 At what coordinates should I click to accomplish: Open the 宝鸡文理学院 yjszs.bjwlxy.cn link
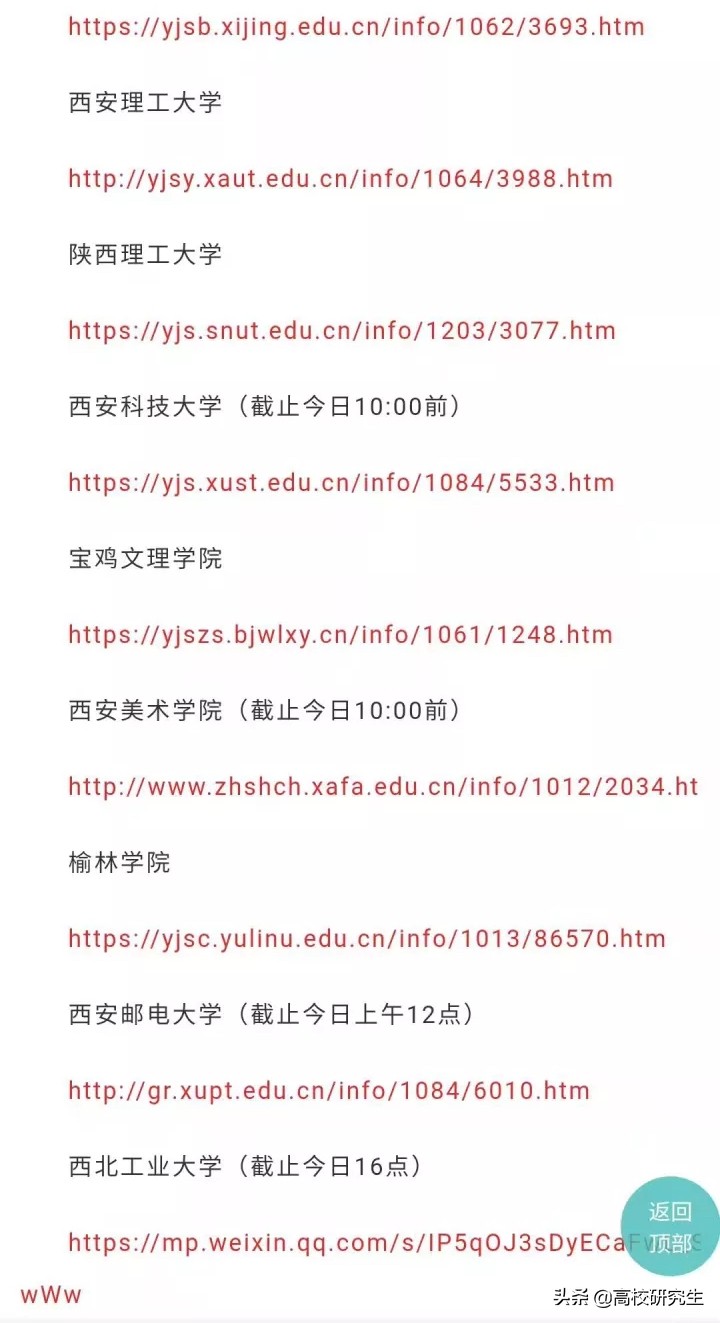coord(339,634)
